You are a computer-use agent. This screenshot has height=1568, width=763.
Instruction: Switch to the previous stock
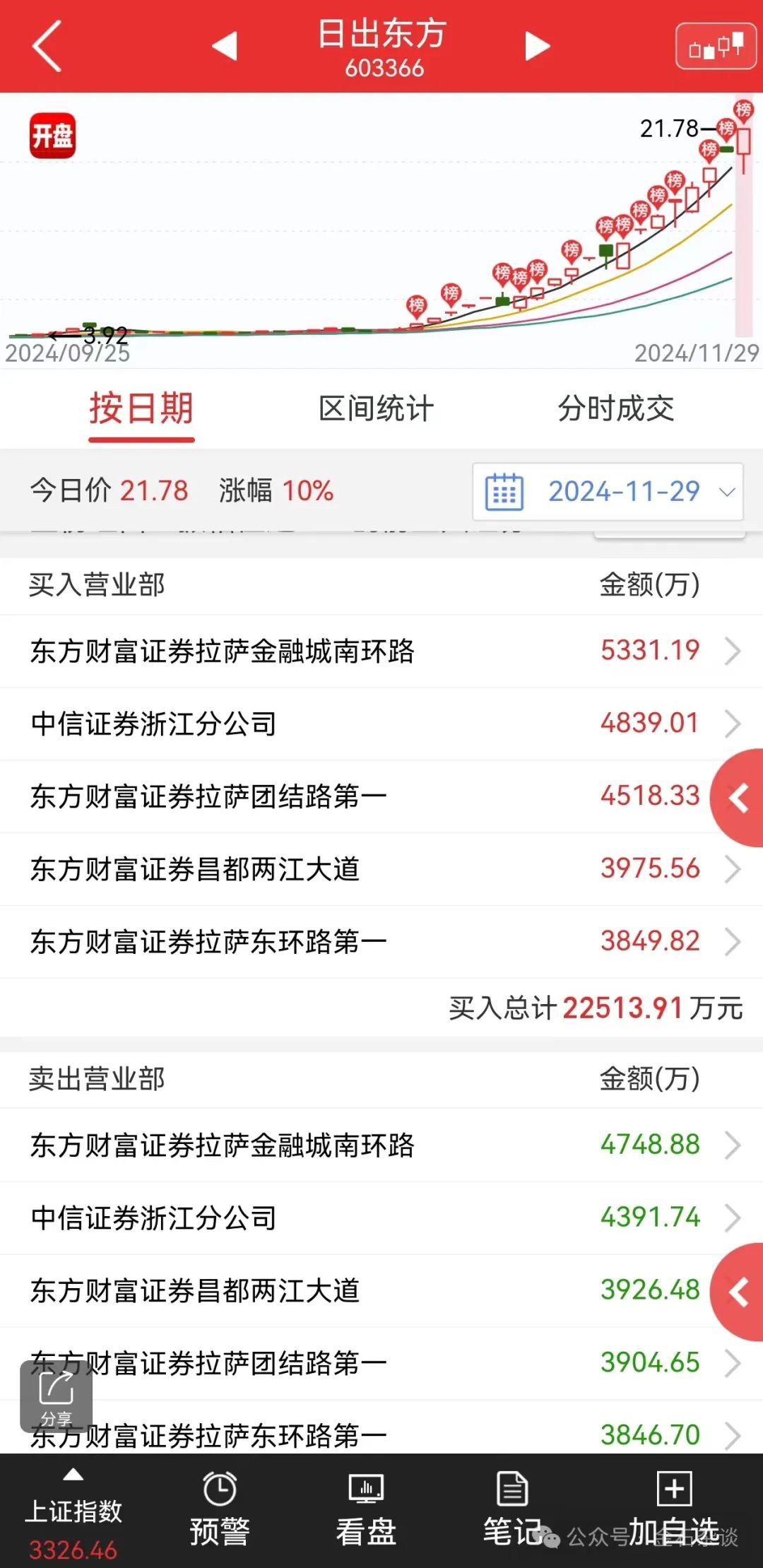225,47
